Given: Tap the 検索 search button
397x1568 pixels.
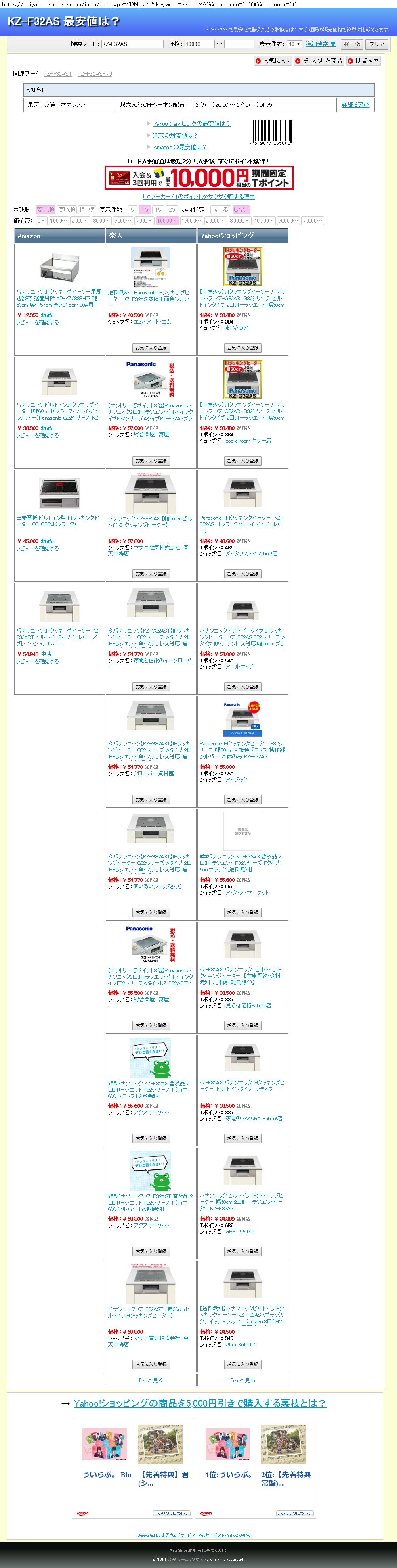Looking at the screenshot, I should [352, 44].
